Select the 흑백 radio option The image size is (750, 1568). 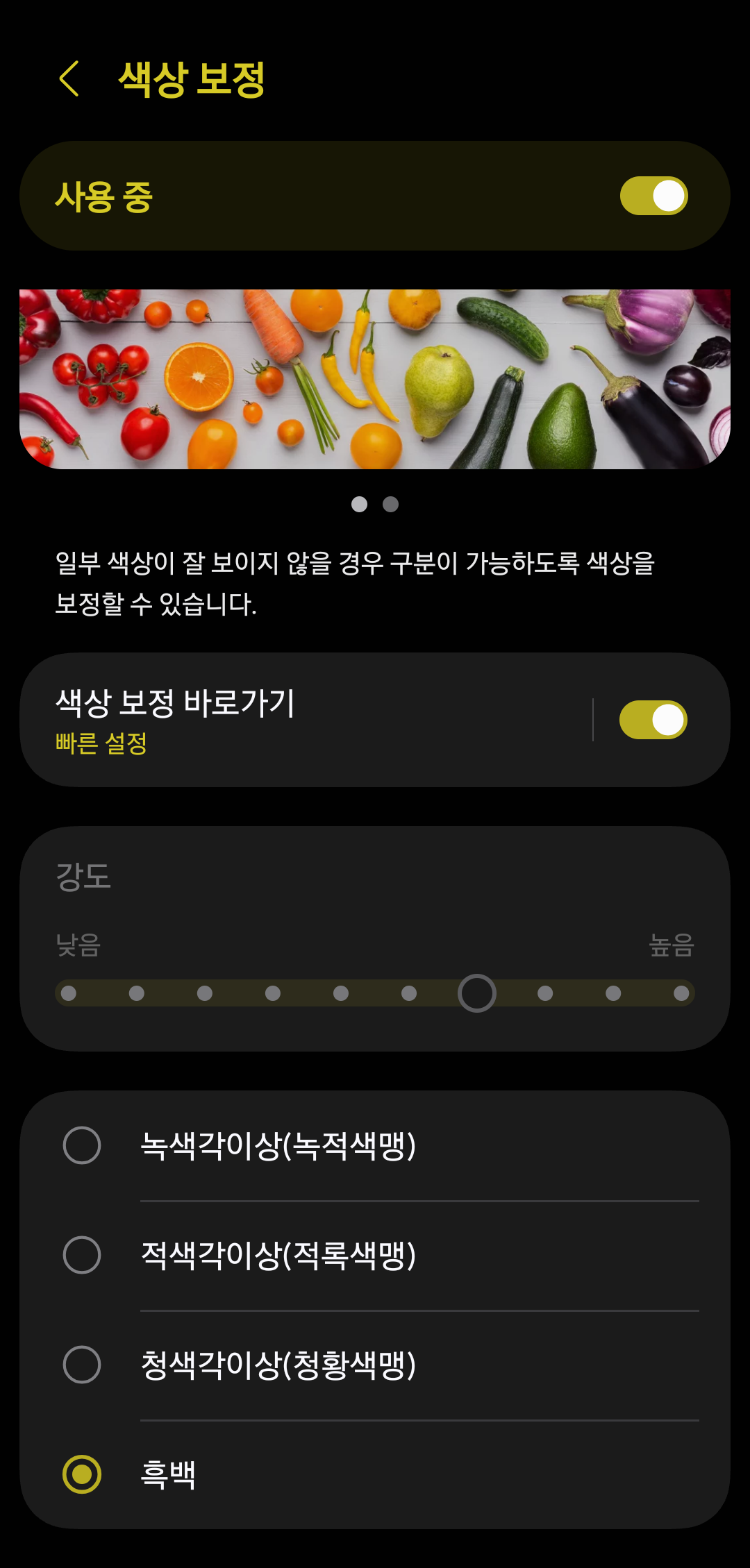point(375,1474)
